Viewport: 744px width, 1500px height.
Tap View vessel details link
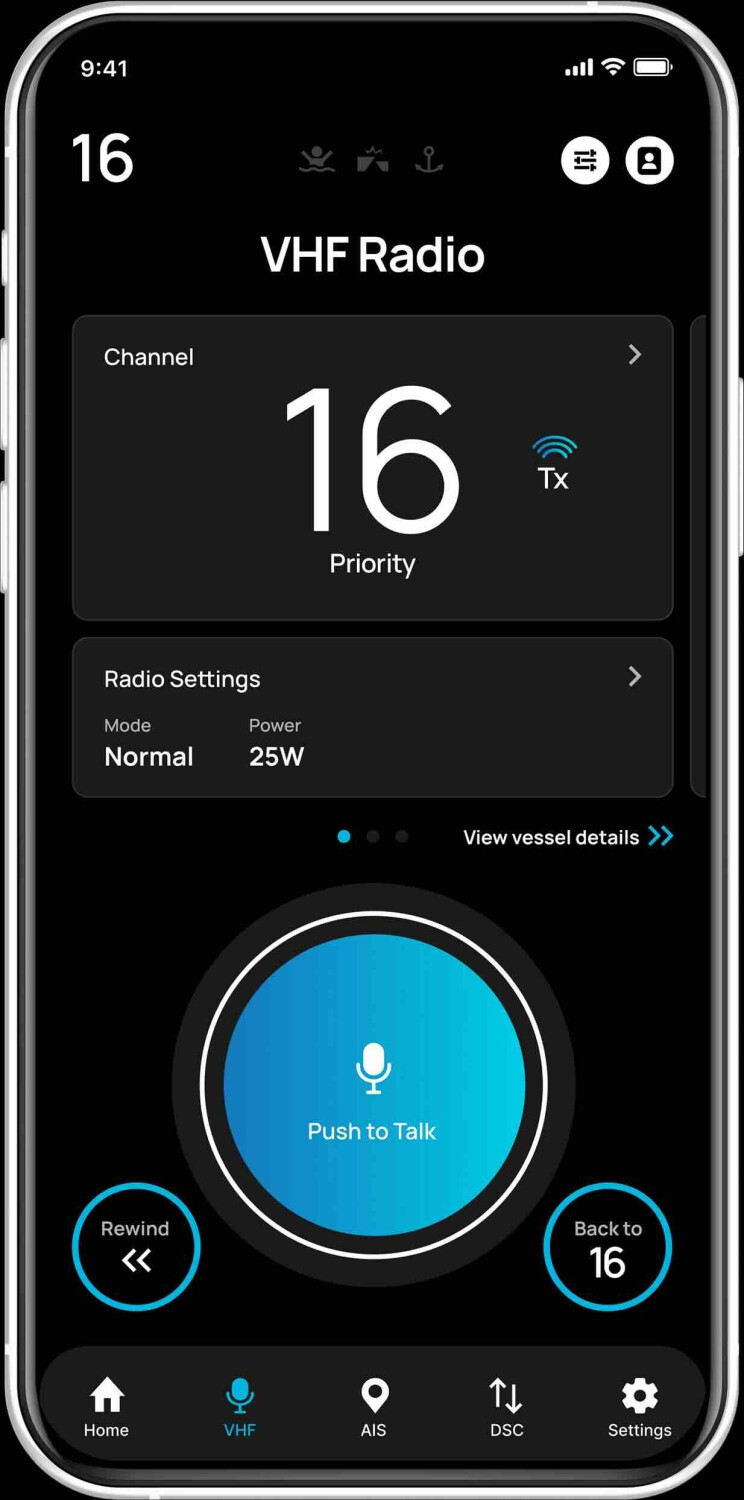pos(567,837)
